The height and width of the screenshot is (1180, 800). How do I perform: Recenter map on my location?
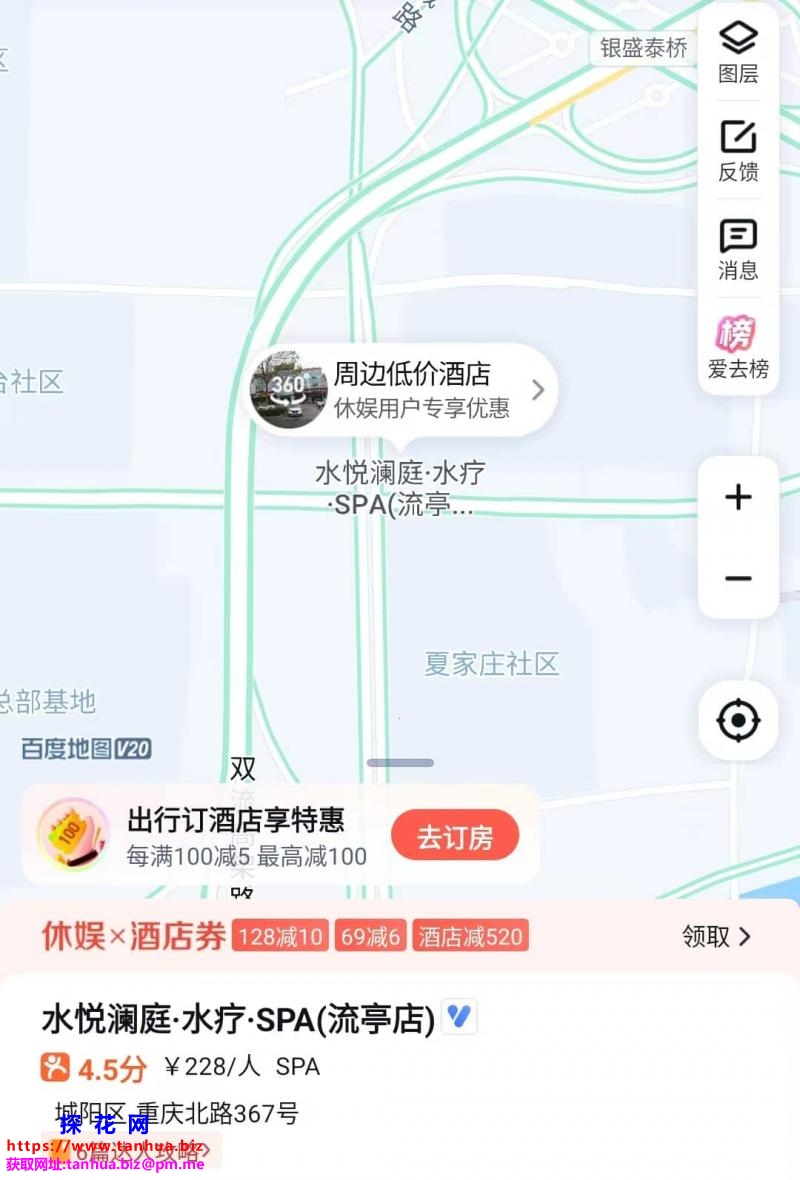[x=738, y=720]
